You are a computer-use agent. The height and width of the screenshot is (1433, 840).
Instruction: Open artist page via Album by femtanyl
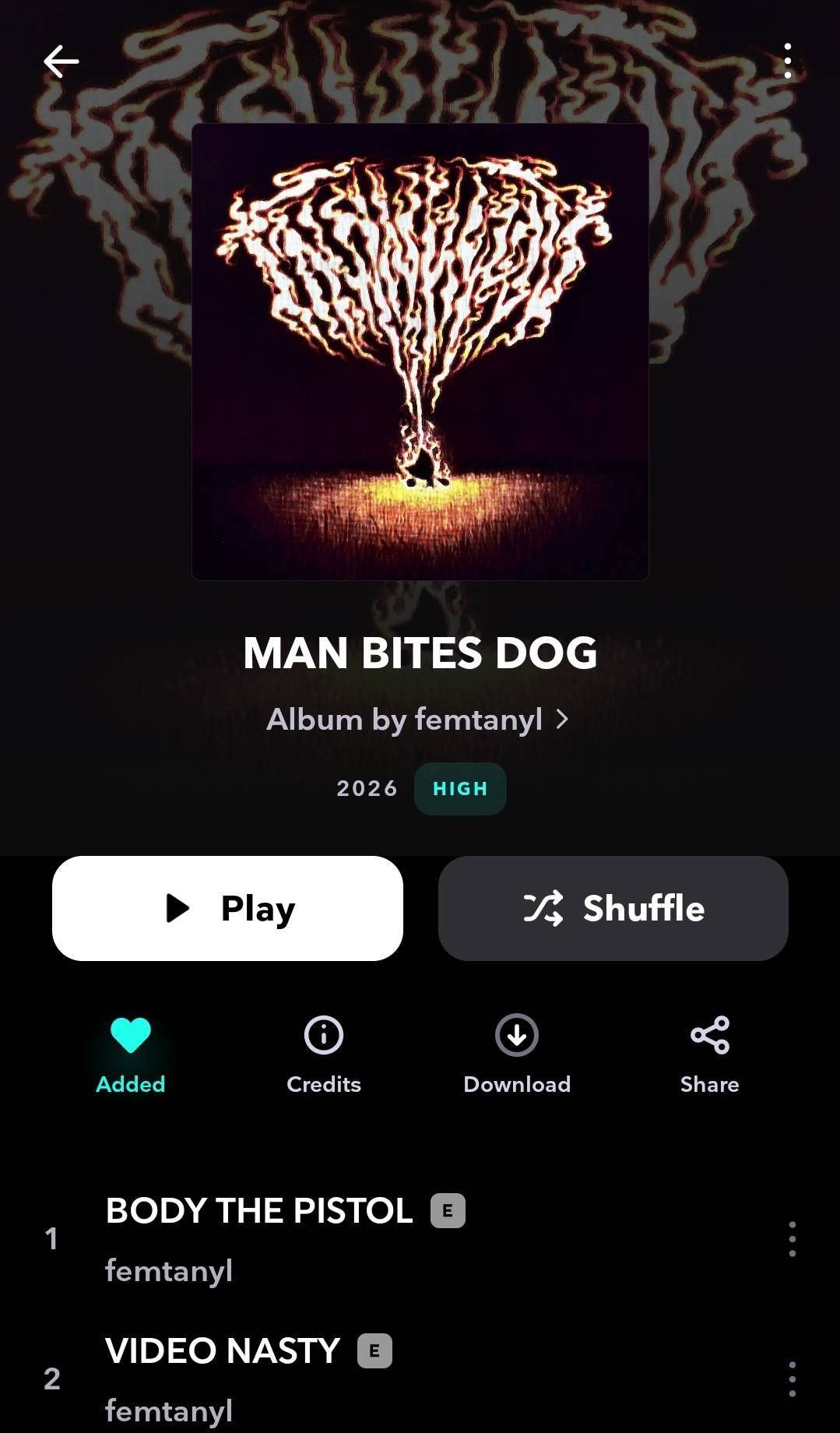point(417,720)
